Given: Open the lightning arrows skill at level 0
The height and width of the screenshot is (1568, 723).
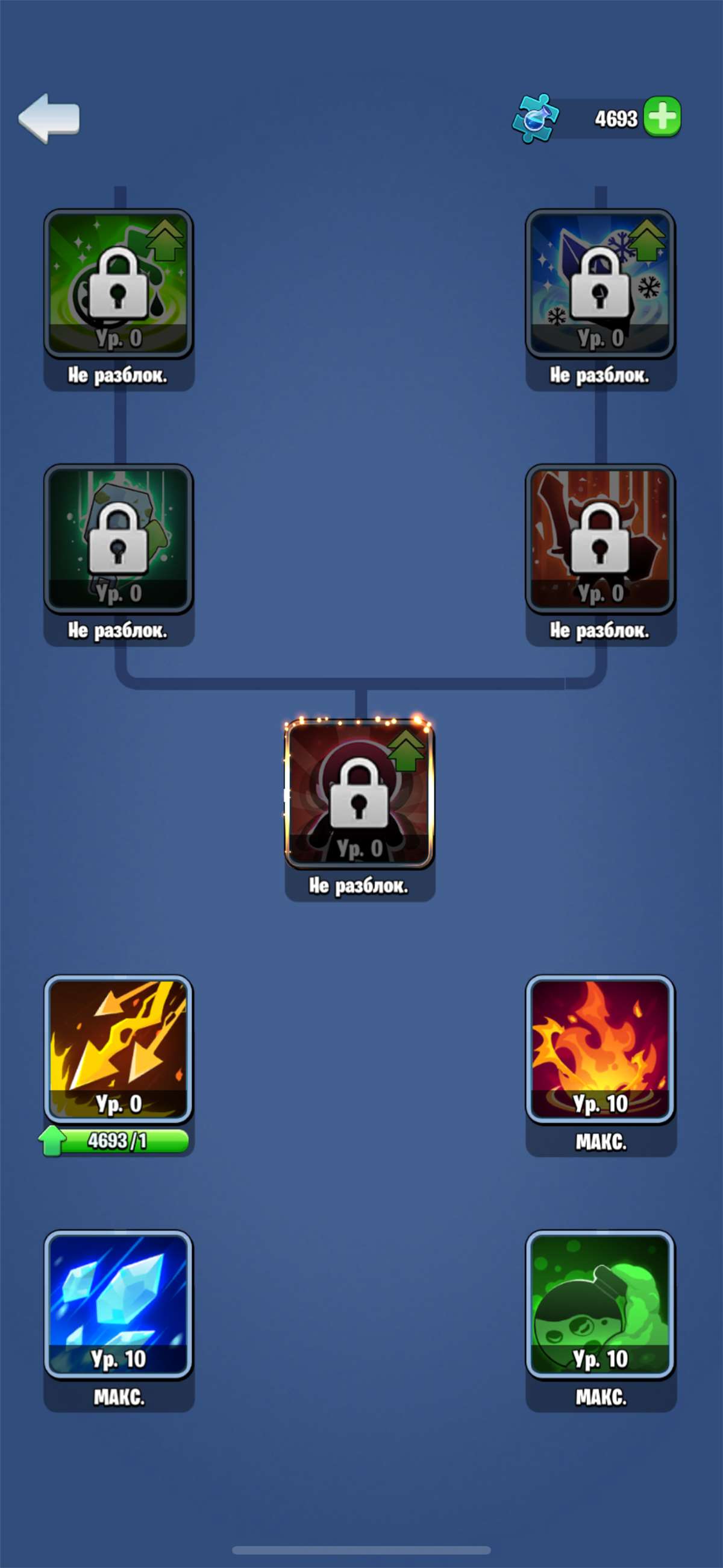Looking at the screenshot, I should pos(119,1050).
